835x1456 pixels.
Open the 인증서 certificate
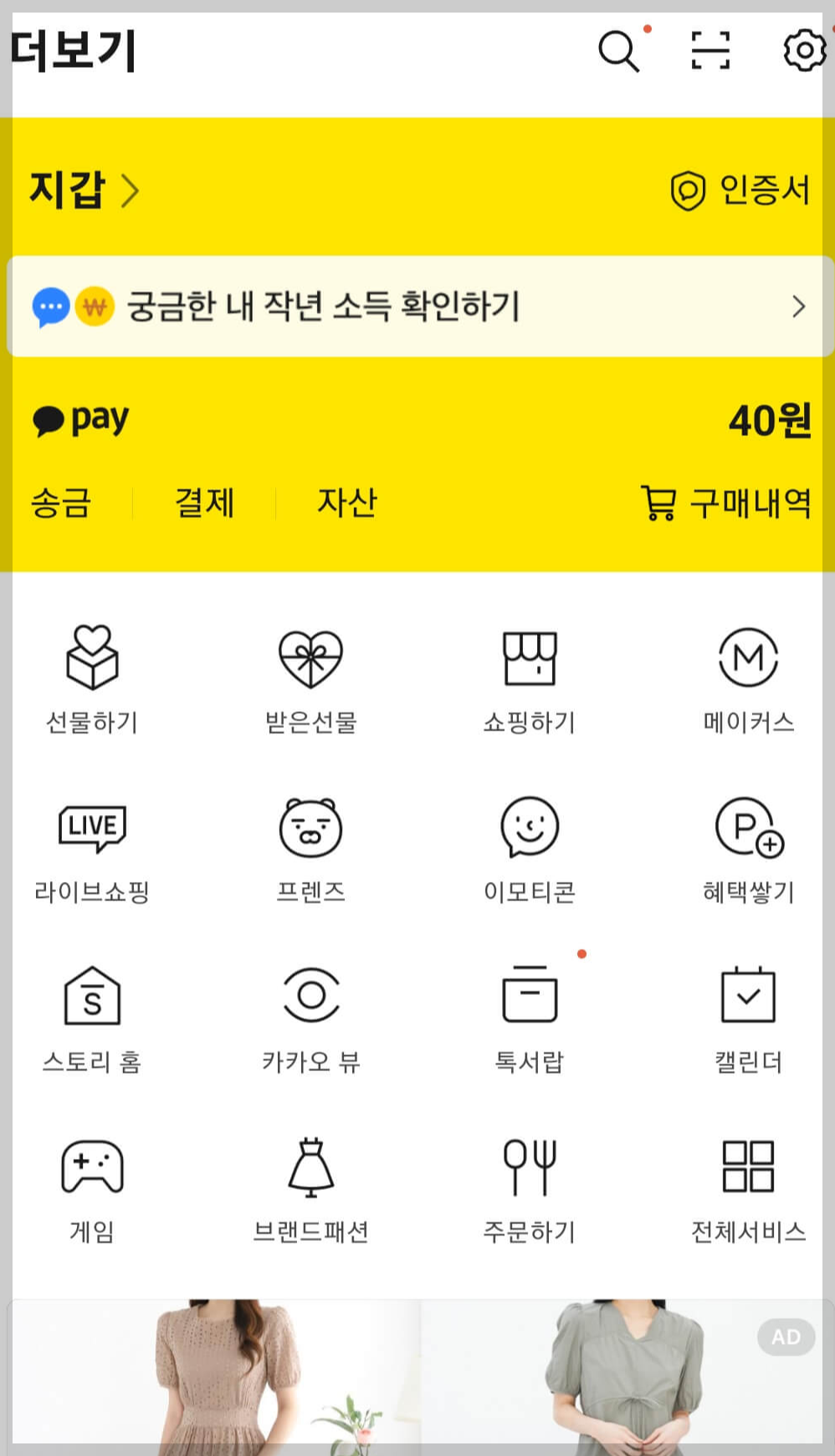coord(740,191)
